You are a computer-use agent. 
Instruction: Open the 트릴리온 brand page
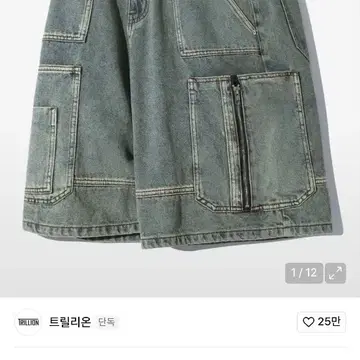[70, 322]
